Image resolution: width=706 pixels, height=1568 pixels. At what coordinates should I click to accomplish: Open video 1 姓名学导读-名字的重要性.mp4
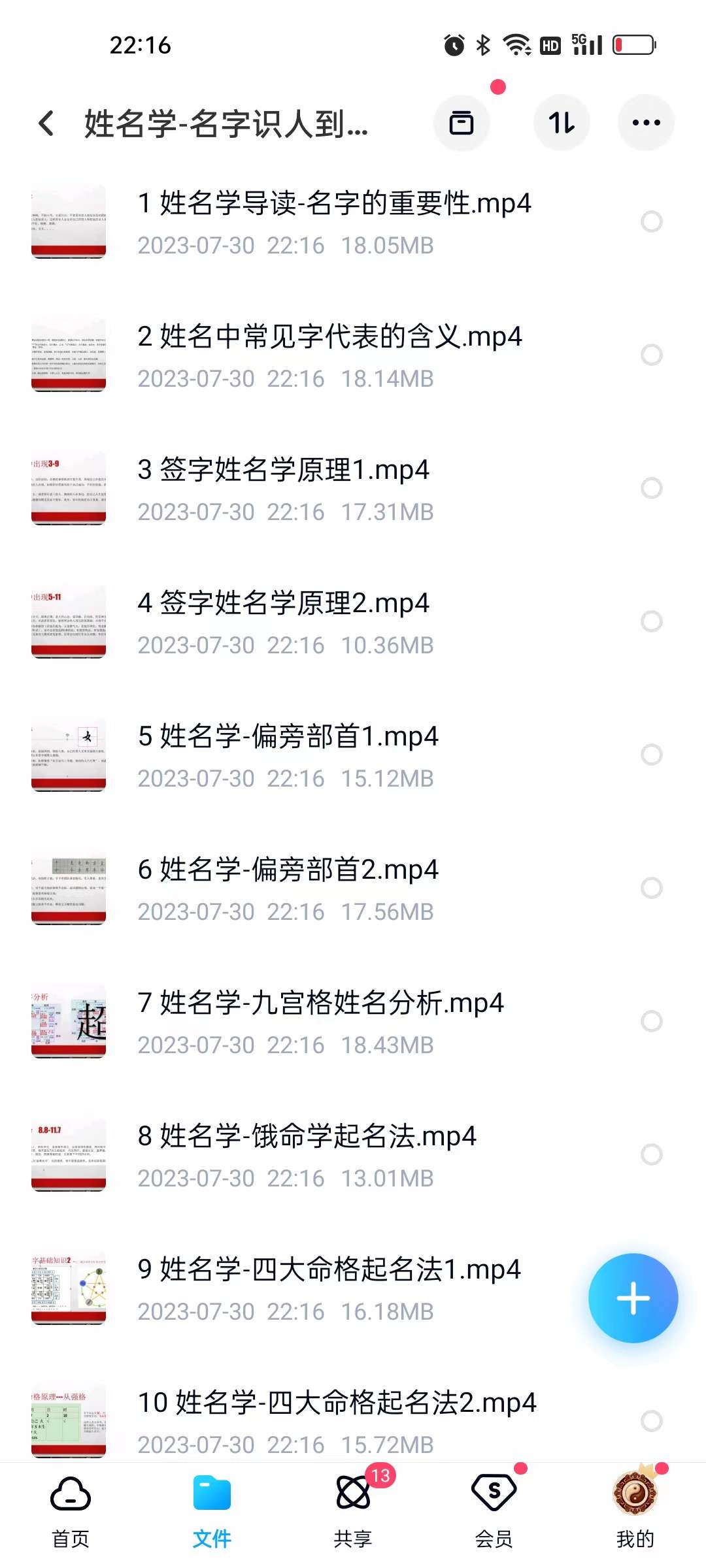click(x=333, y=222)
